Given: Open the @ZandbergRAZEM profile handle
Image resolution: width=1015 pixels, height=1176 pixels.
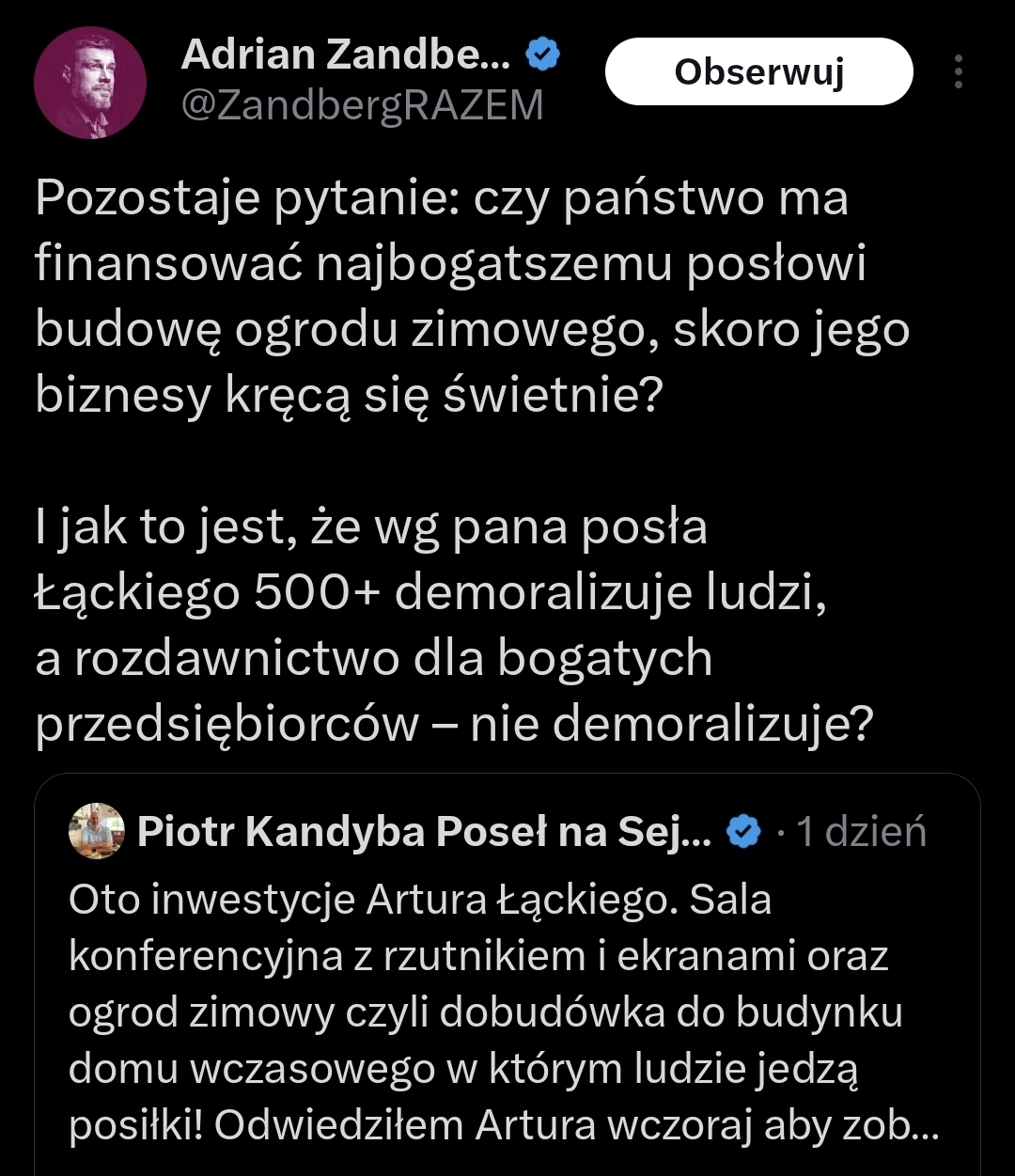Looking at the screenshot, I should click(x=362, y=106).
